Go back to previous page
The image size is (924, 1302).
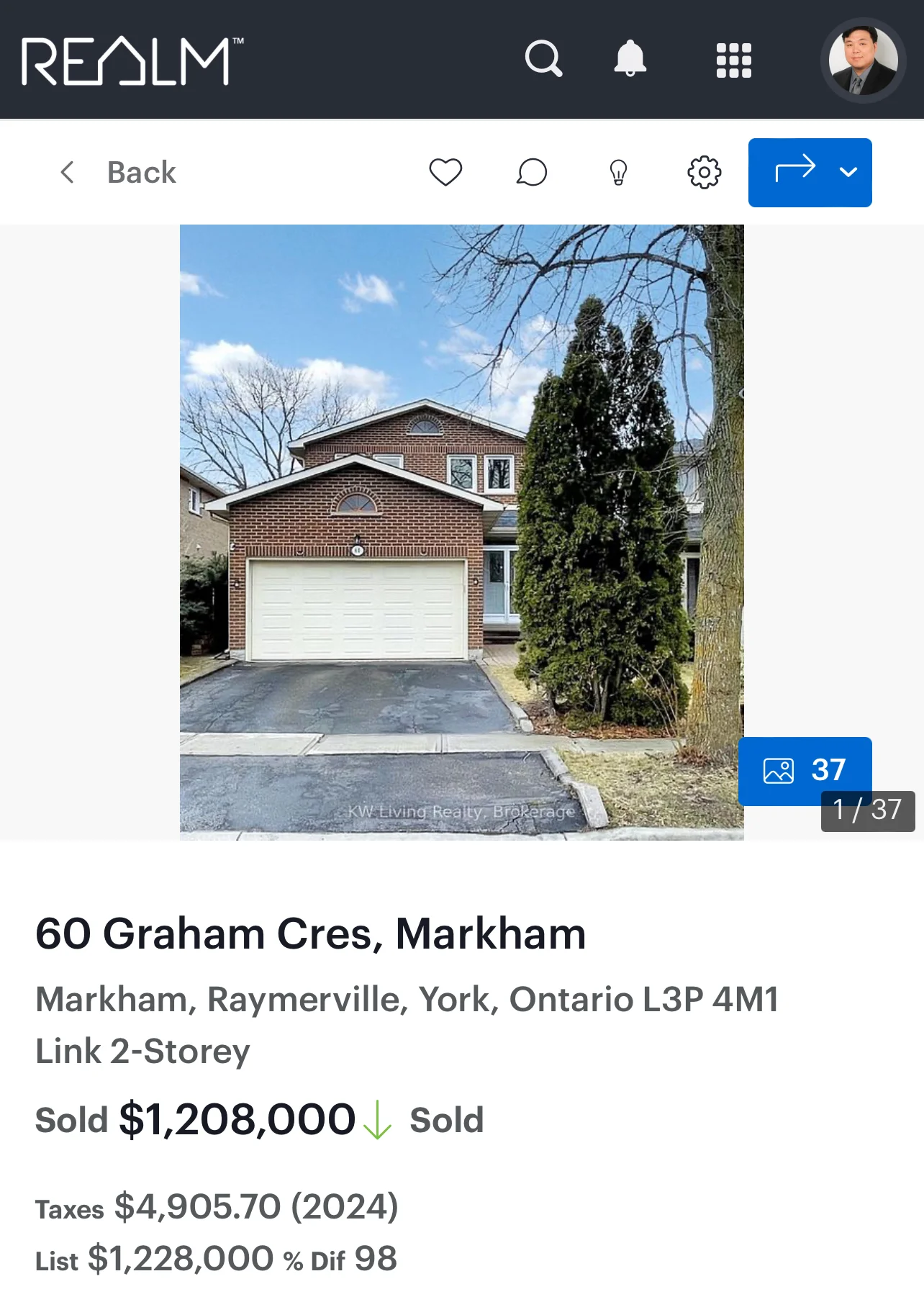tap(119, 173)
